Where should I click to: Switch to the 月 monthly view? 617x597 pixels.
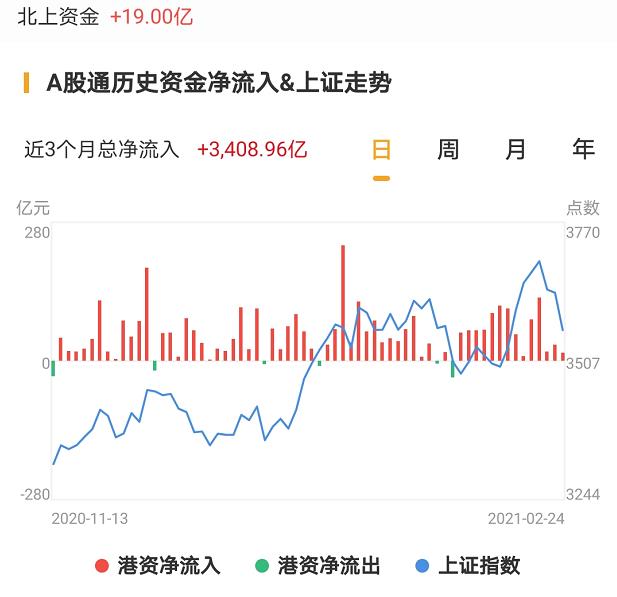coord(516,150)
